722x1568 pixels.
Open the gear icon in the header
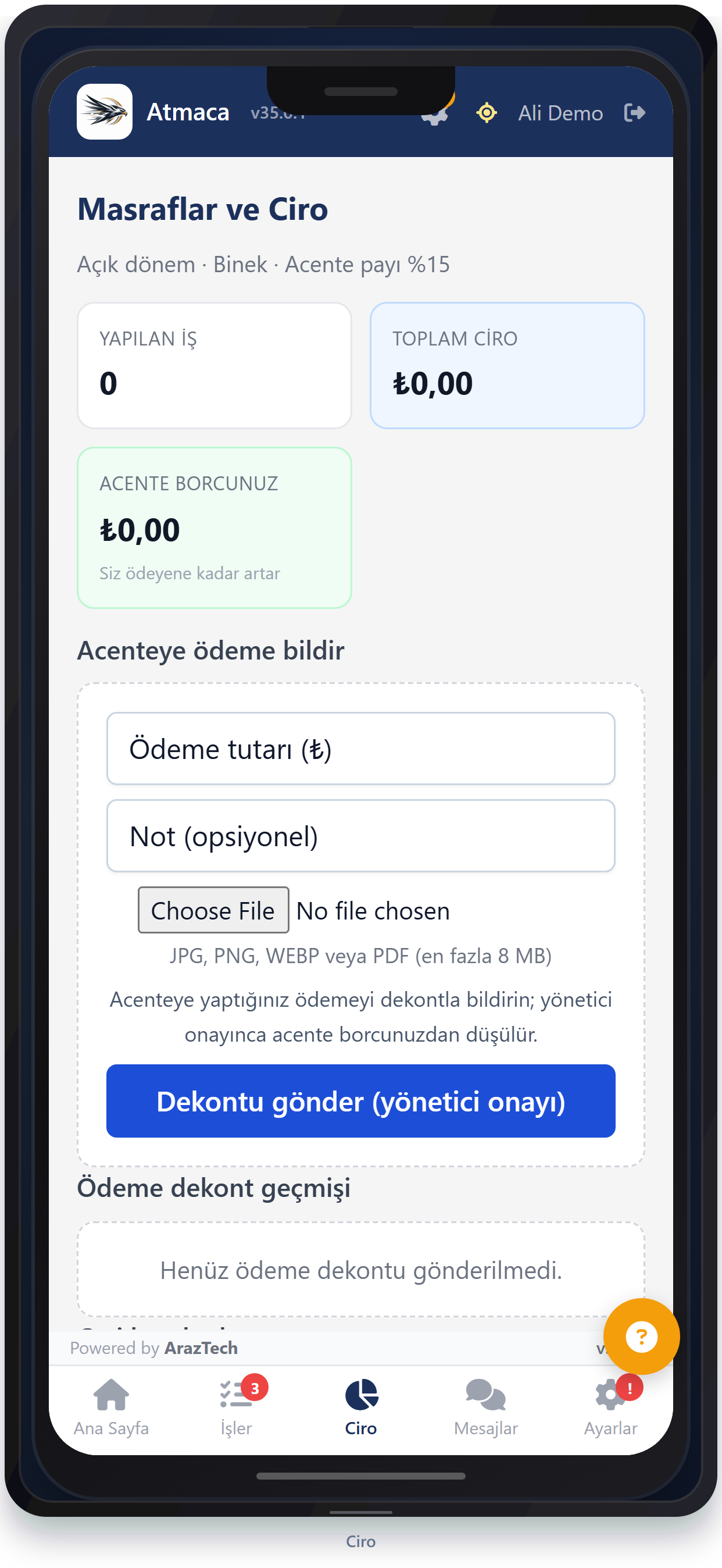[x=435, y=115]
